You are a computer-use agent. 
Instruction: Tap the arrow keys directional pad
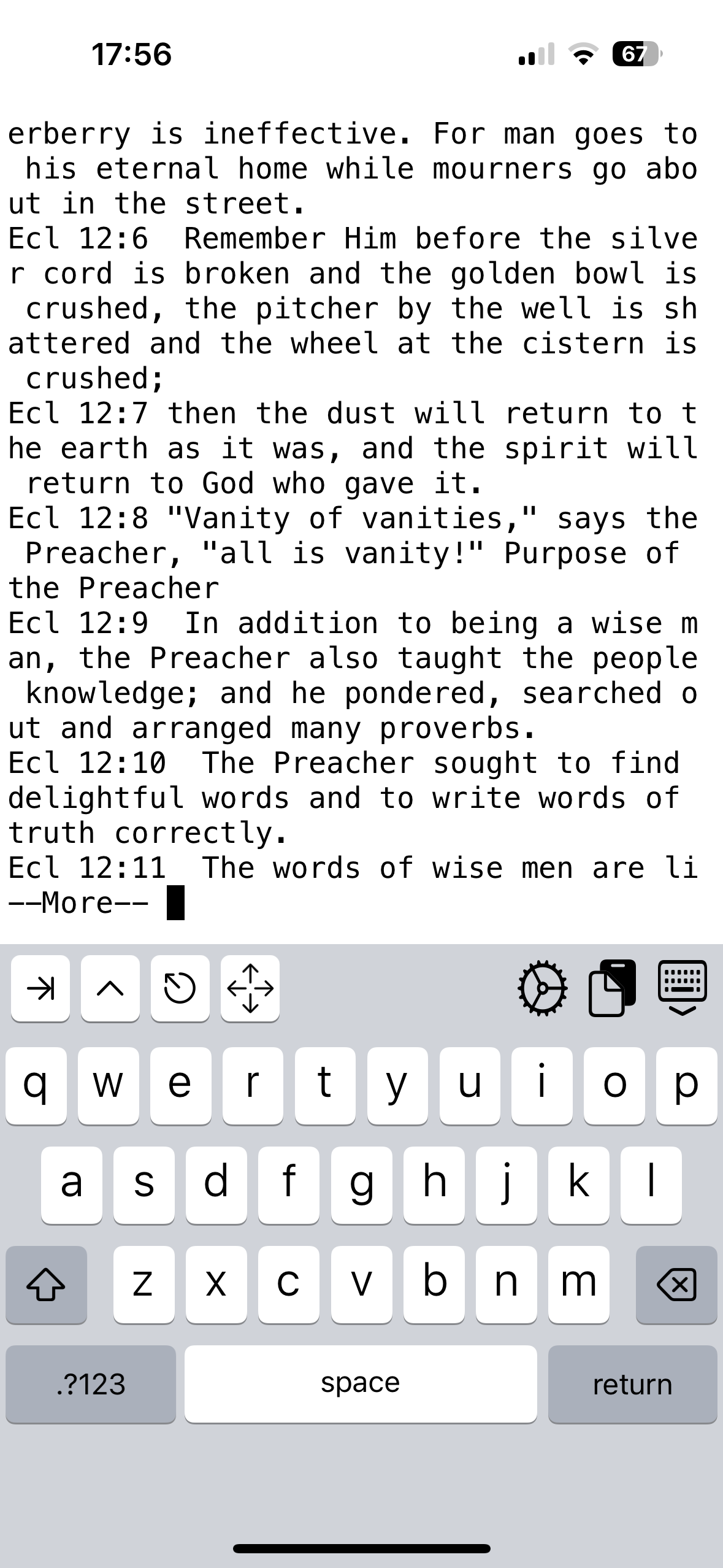(250, 988)
